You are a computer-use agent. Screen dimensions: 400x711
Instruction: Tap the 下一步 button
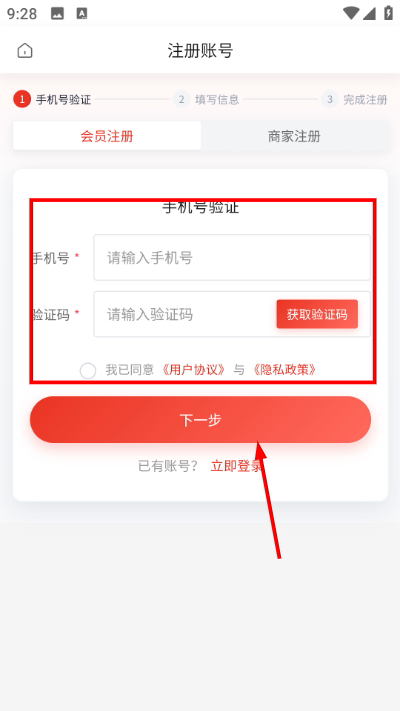point(200,420)
